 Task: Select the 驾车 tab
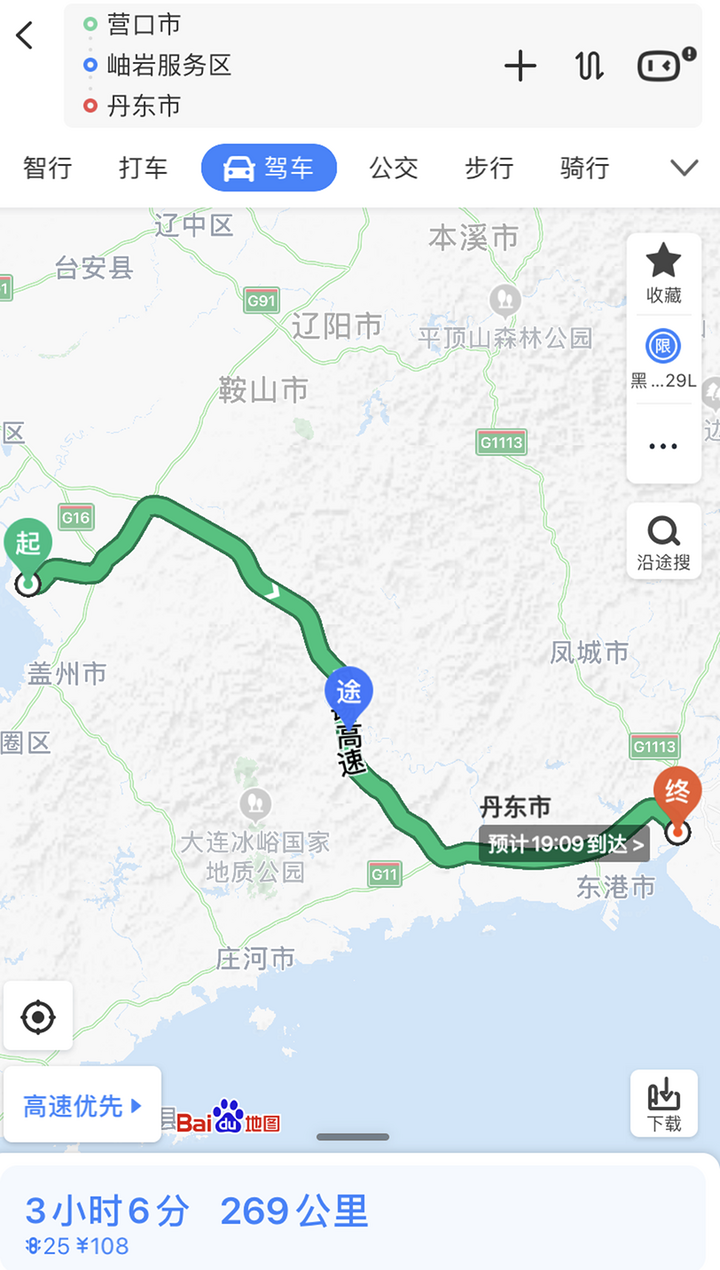tap(269, 168)
